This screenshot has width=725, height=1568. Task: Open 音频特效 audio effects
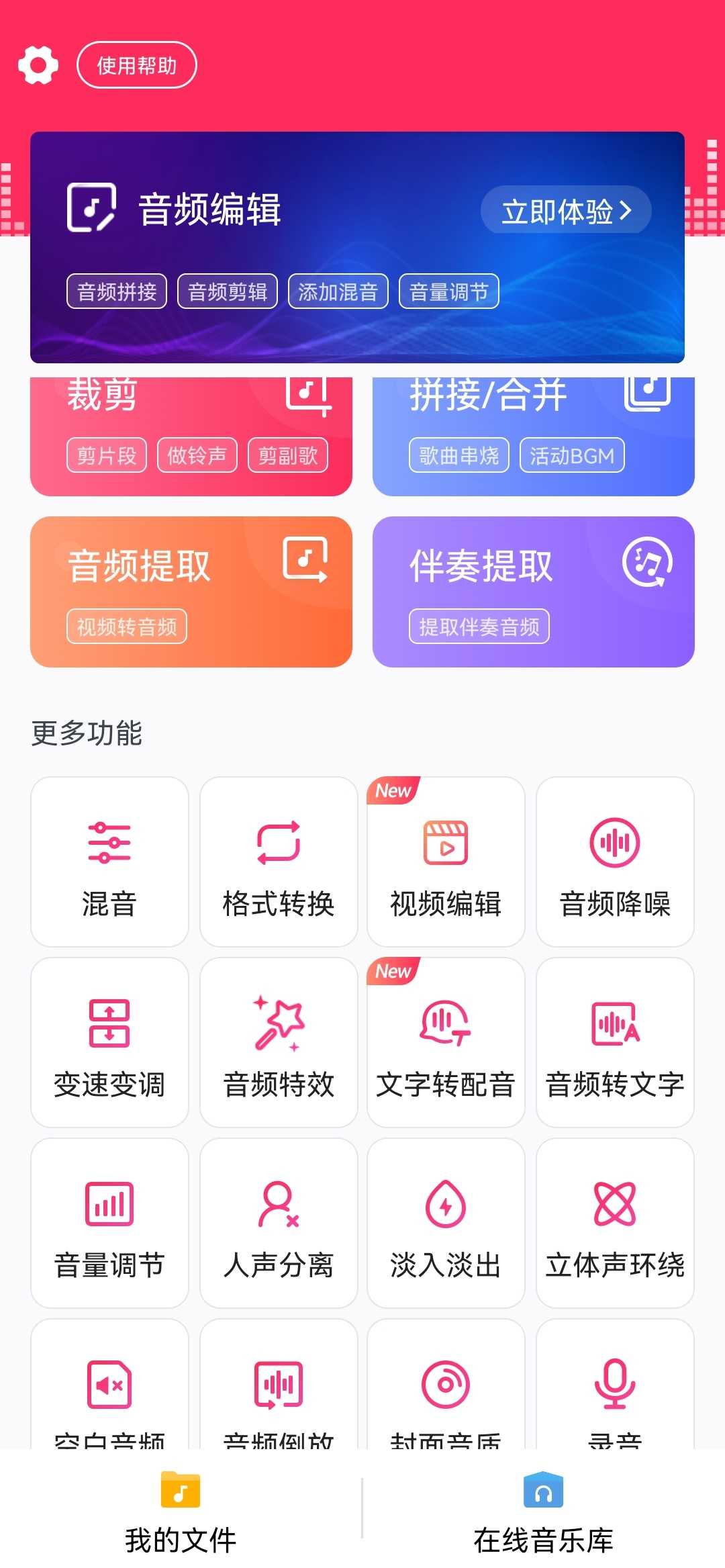pos(279,1042)
